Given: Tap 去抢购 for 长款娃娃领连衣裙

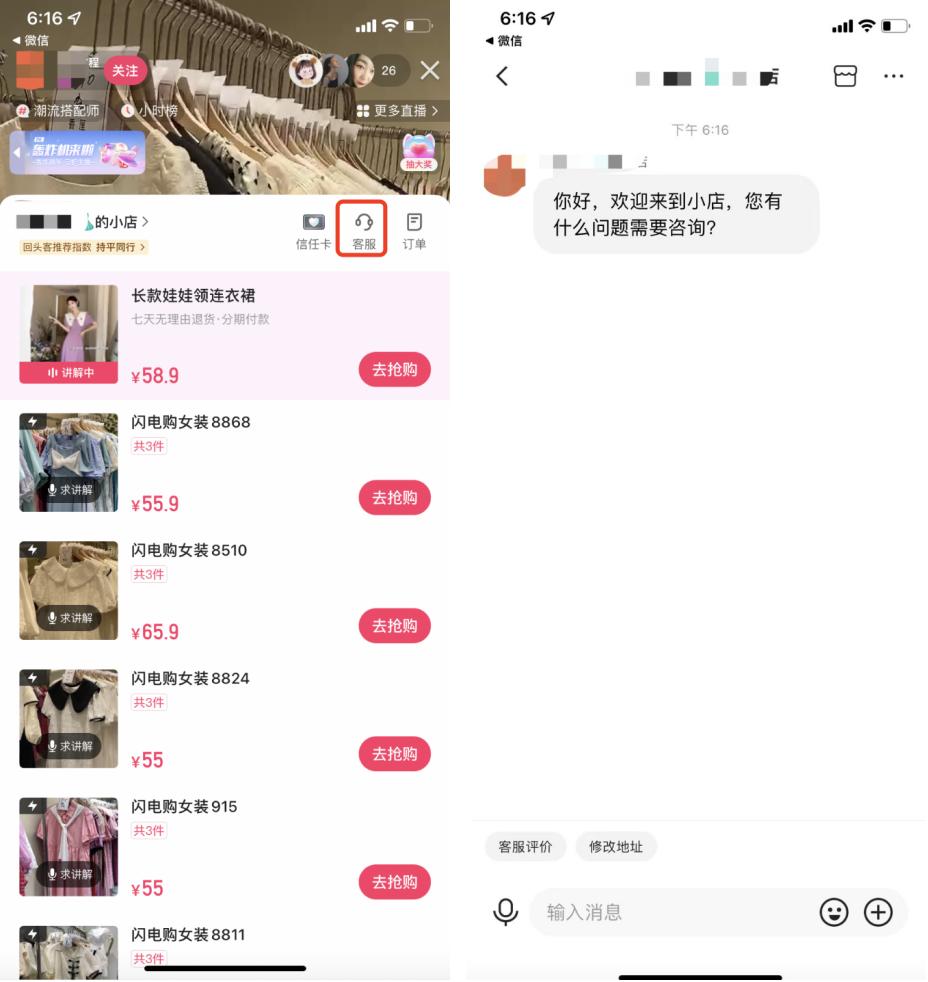Looking at the screenshot, I should point(394,370).
